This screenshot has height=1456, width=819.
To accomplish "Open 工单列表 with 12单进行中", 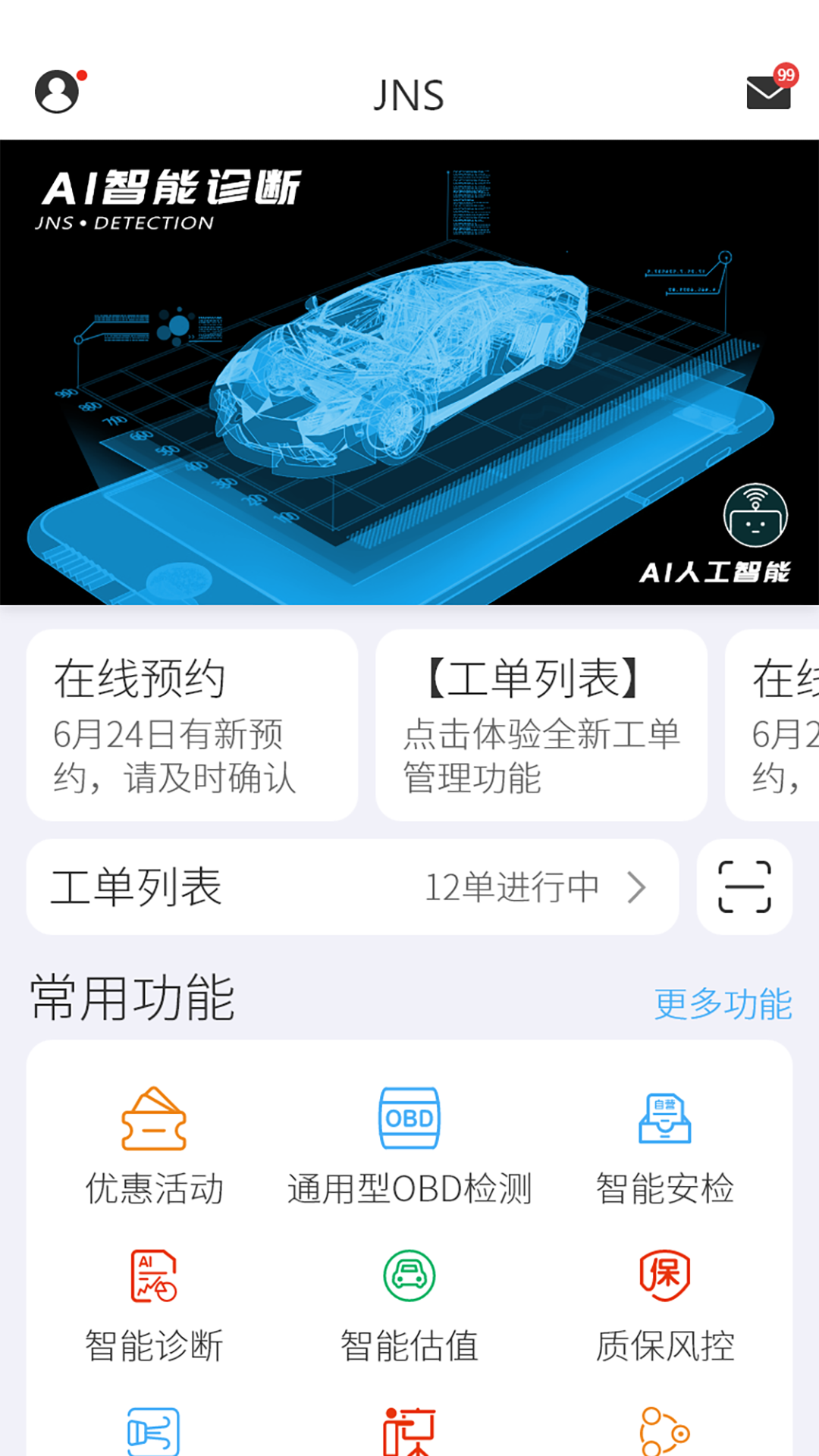I will pos(352,886).
